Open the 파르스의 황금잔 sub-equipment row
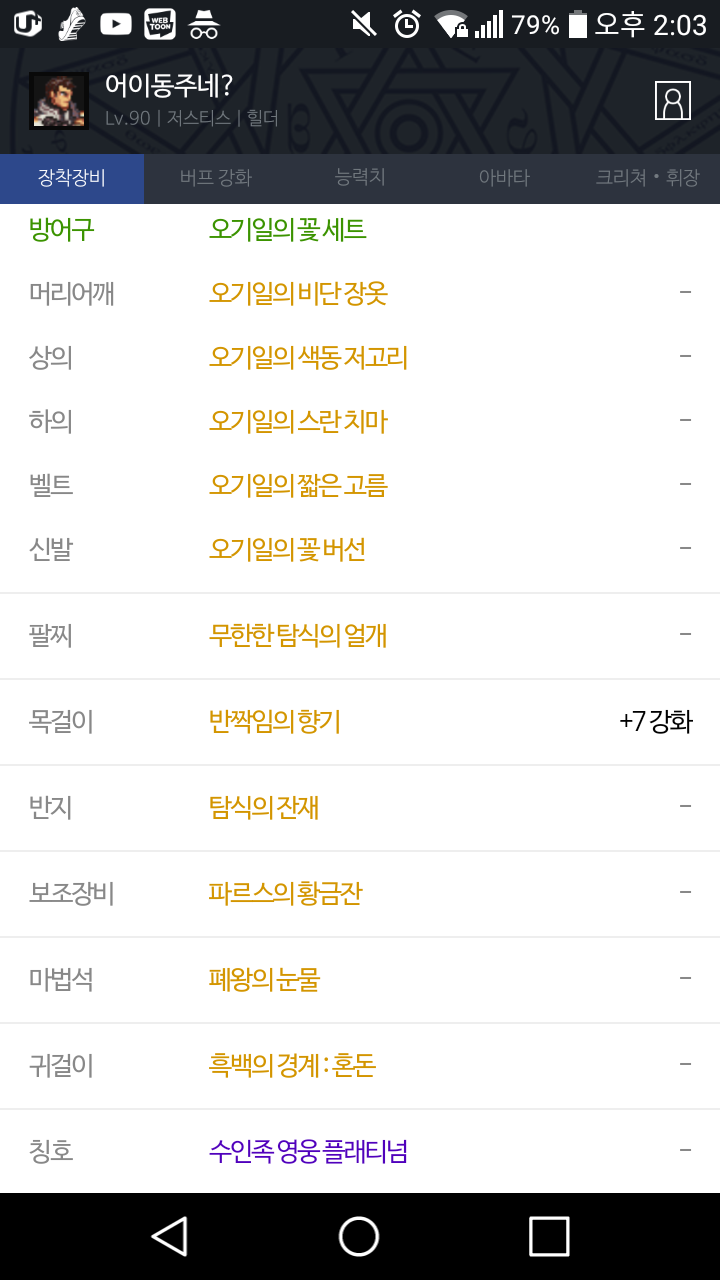 click(x=360, y=894)
